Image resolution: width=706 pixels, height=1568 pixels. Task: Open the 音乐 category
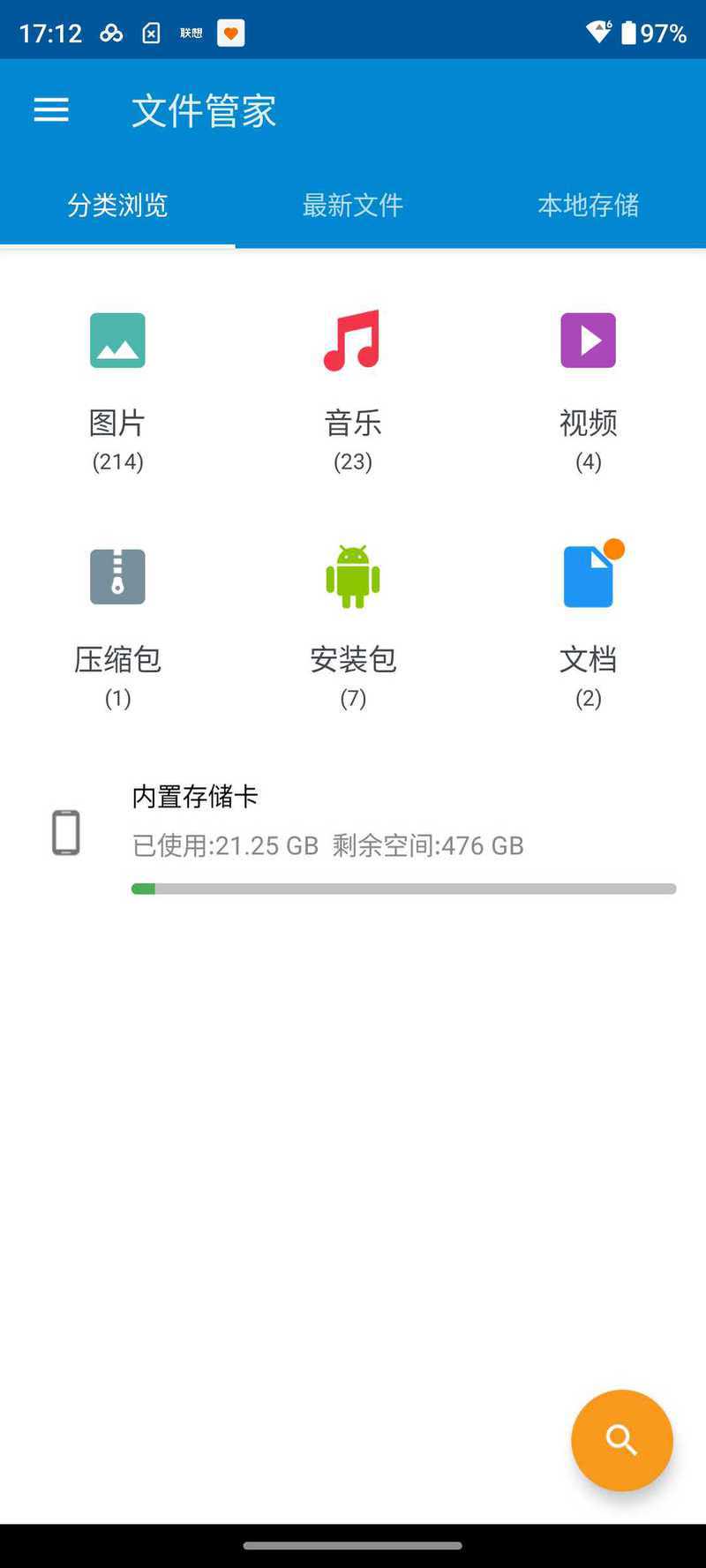pos(353,388)
